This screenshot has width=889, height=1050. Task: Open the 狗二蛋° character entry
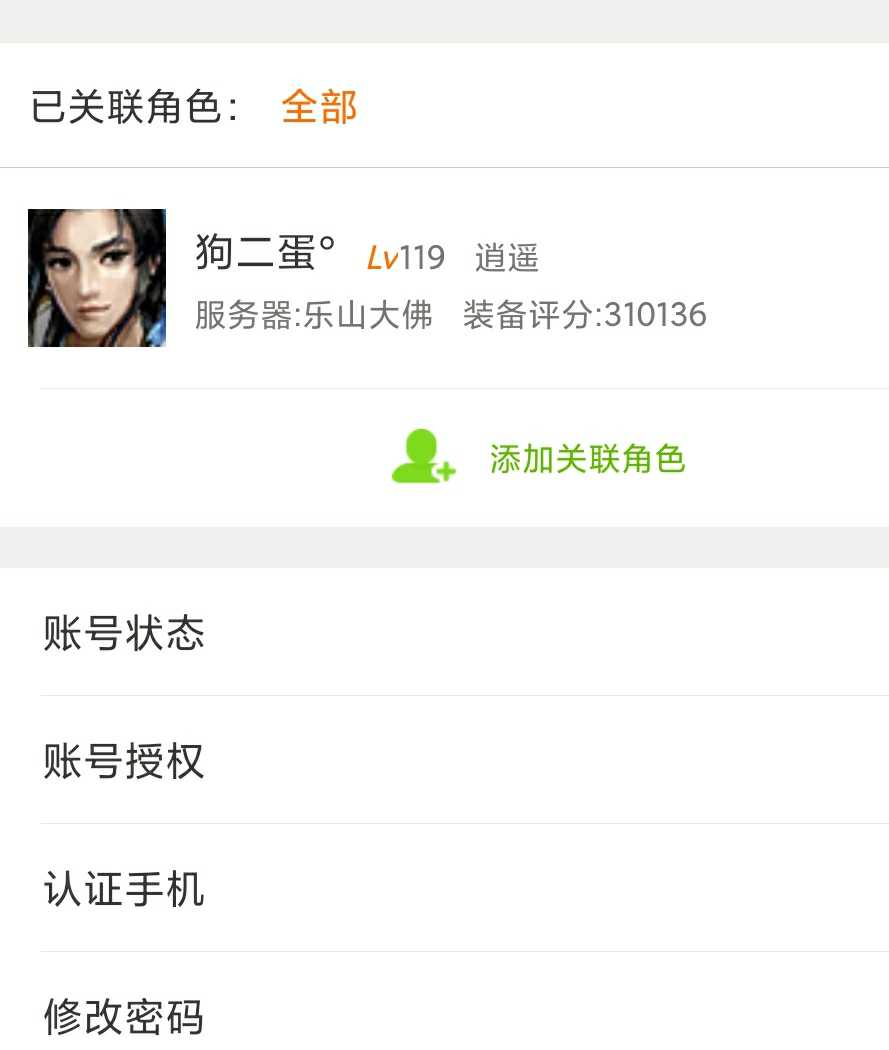[x=450, y=279]
